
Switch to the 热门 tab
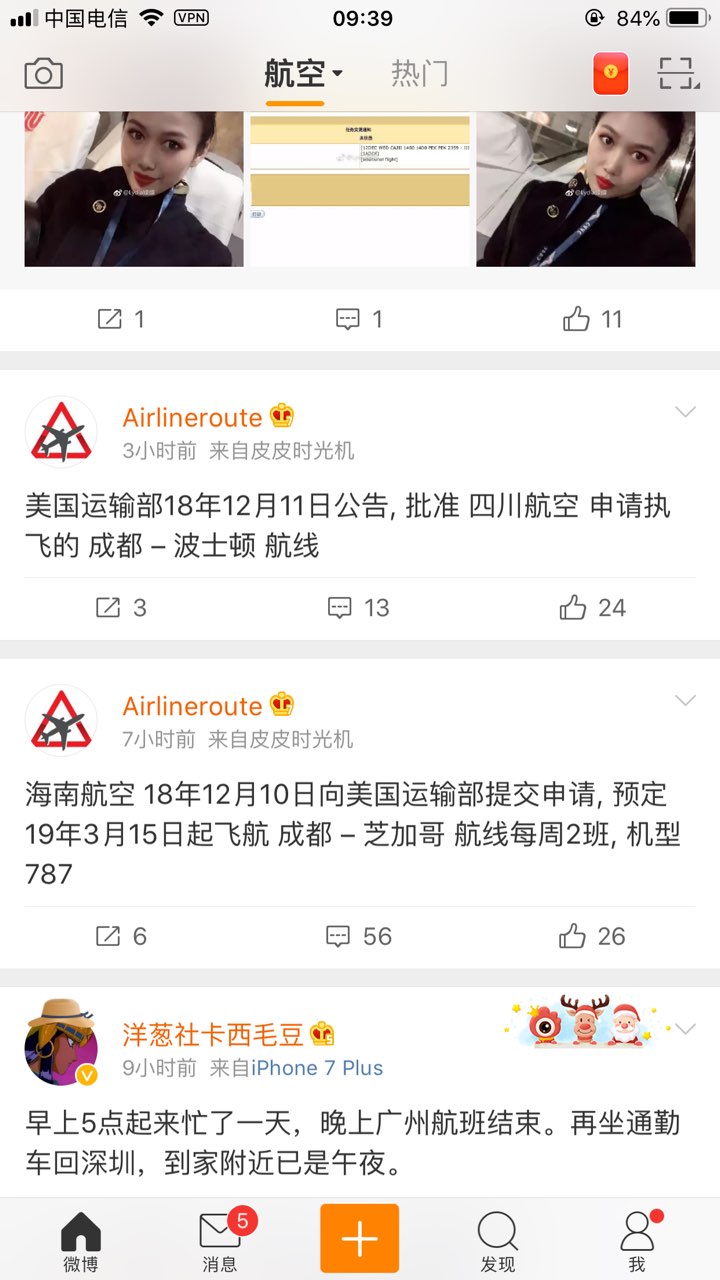pos(419,74)
